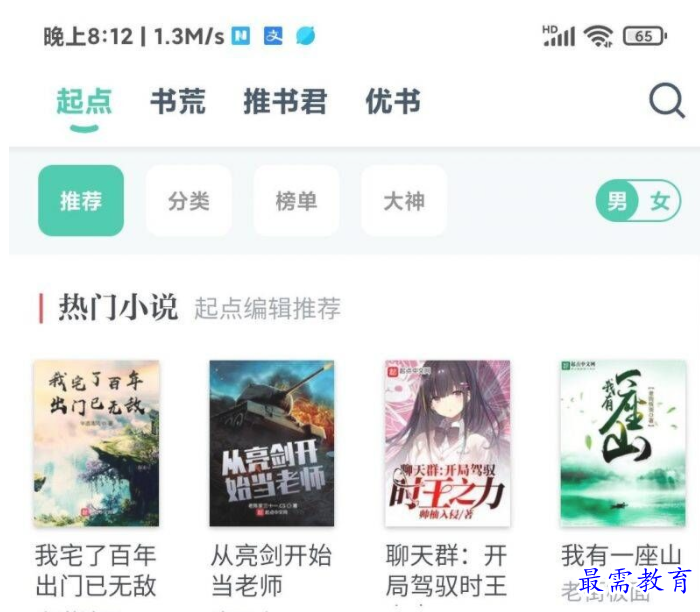Open the 优书 tab

[393, 101]
